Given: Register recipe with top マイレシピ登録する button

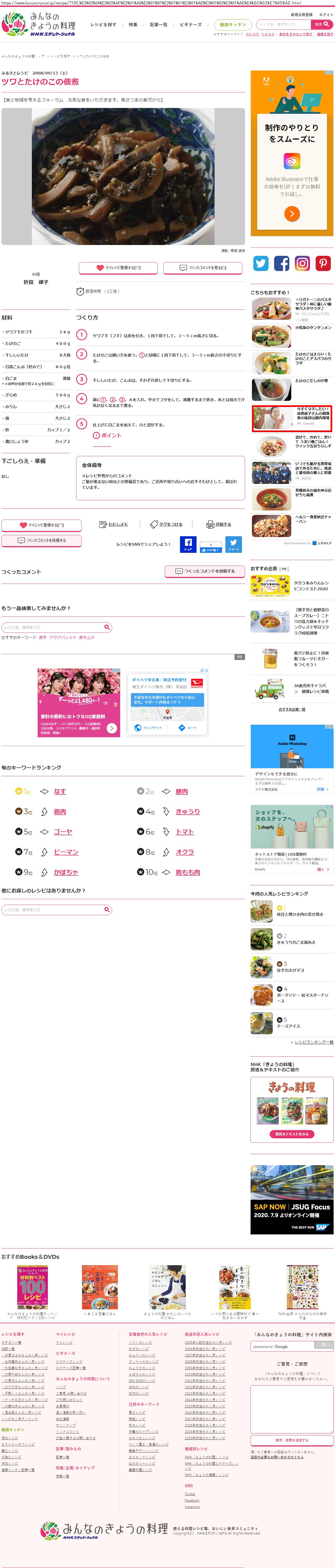Looking at the screenshot, I should click(x=118, y=267).
